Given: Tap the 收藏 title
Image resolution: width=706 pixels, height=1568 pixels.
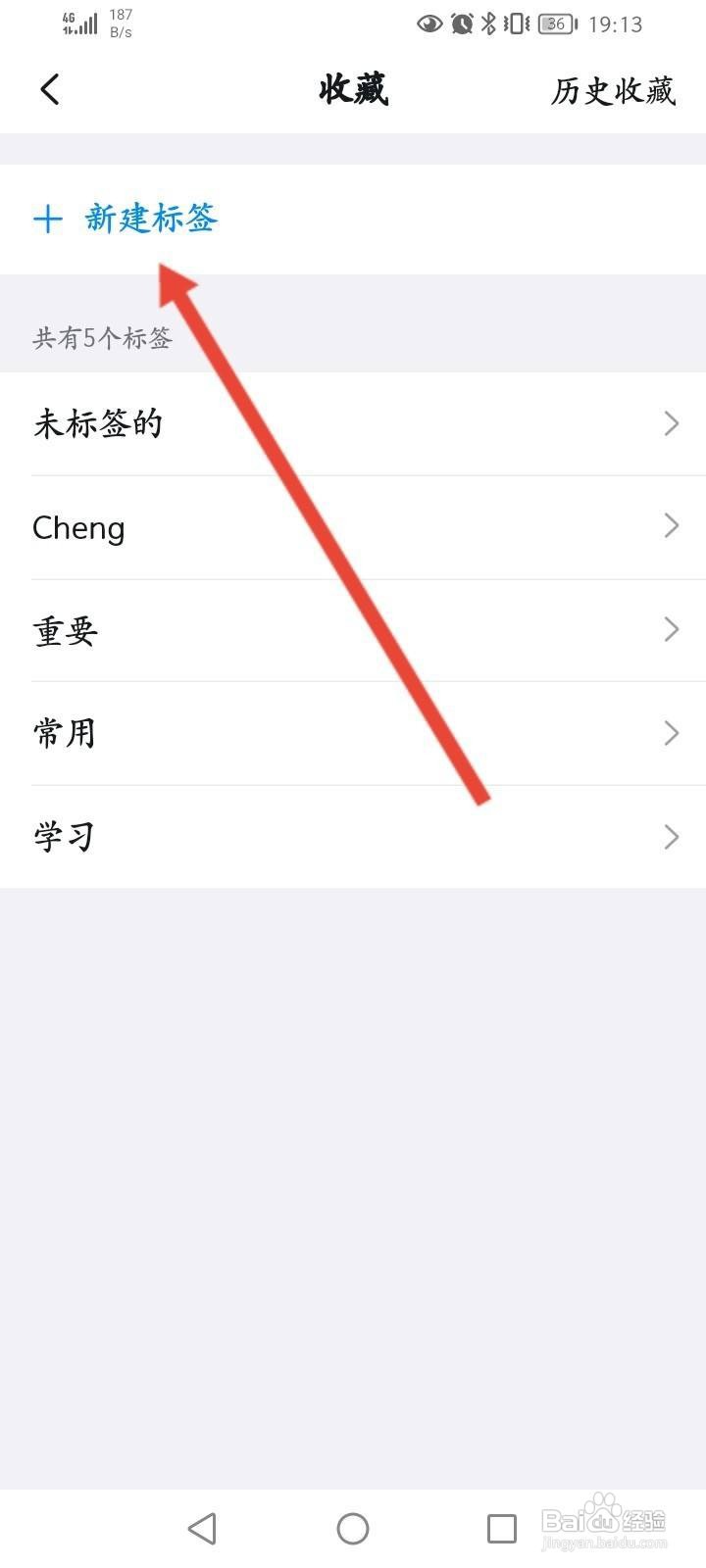Looking at the screenshot, I should click(x=354, y=88).
